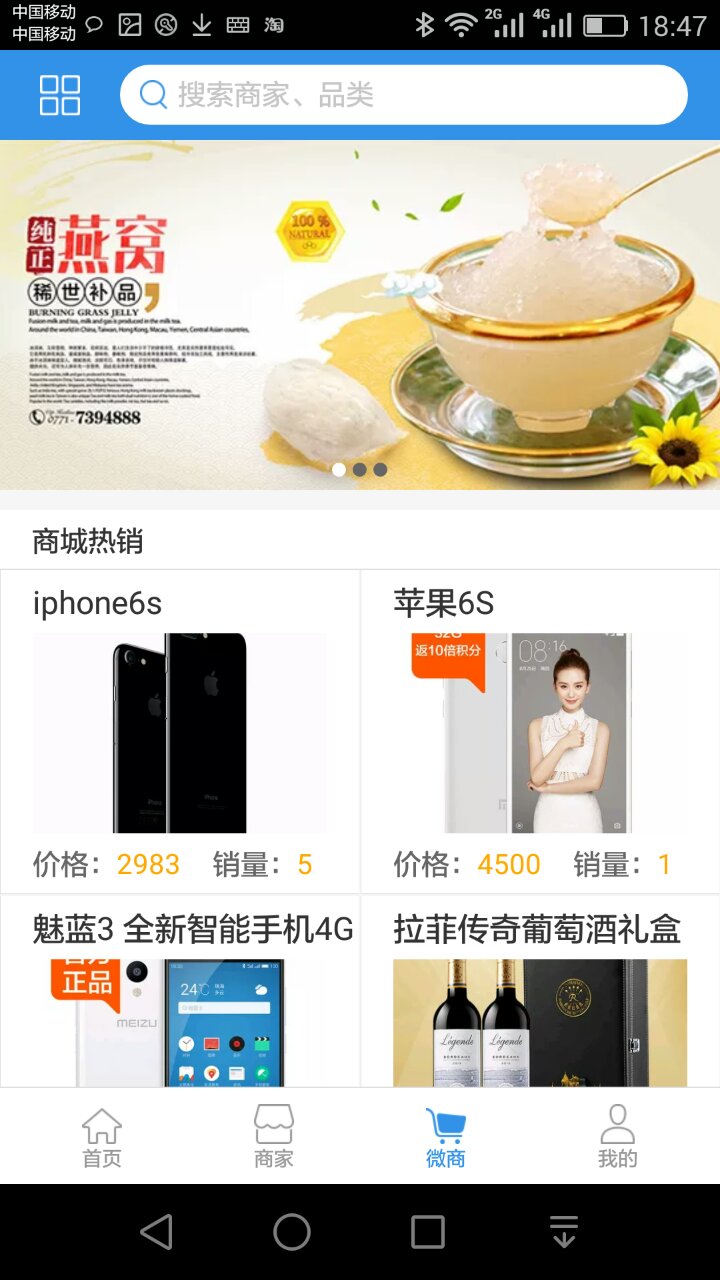Switch to the 商家 merchants tab
Screen dimensions: 720x1280
(x=274, y=1138)
